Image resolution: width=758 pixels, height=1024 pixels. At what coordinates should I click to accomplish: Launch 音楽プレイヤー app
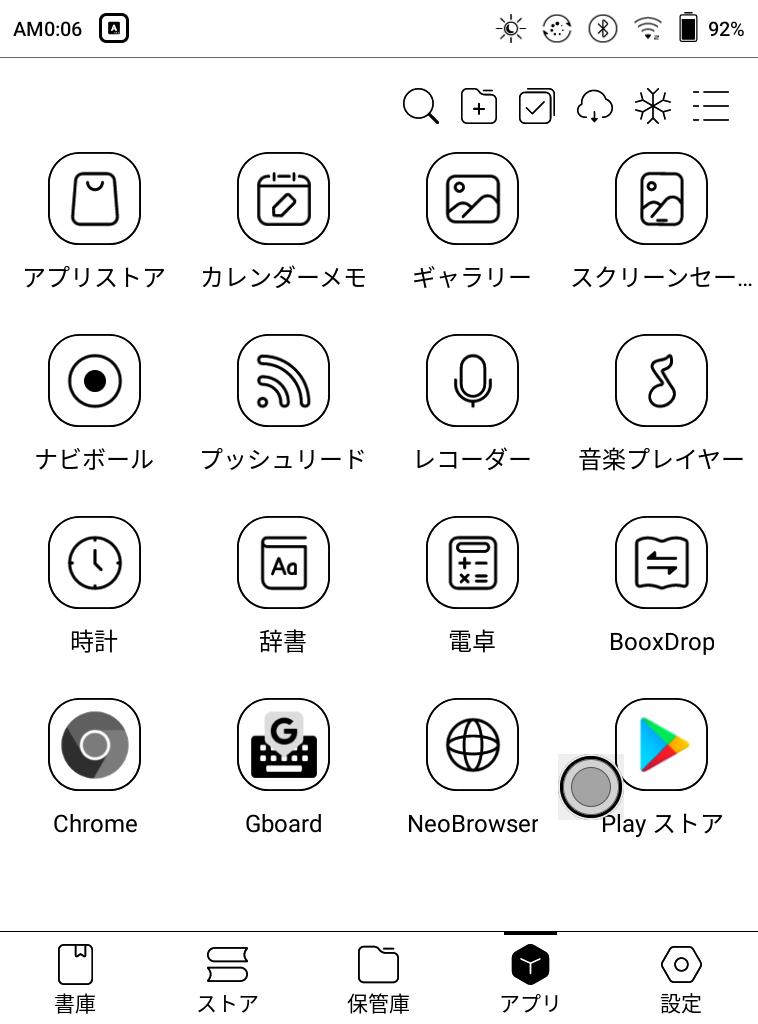click(x=661, y=381)
